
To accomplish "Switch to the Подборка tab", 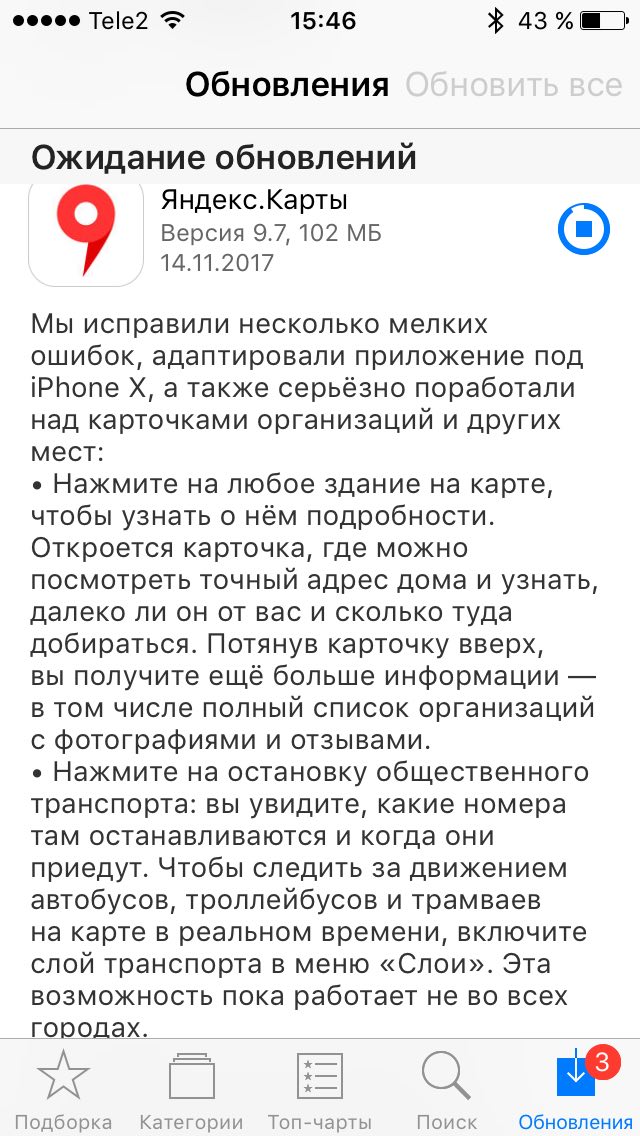I will pyautogui.click(x=63, y=1089).
